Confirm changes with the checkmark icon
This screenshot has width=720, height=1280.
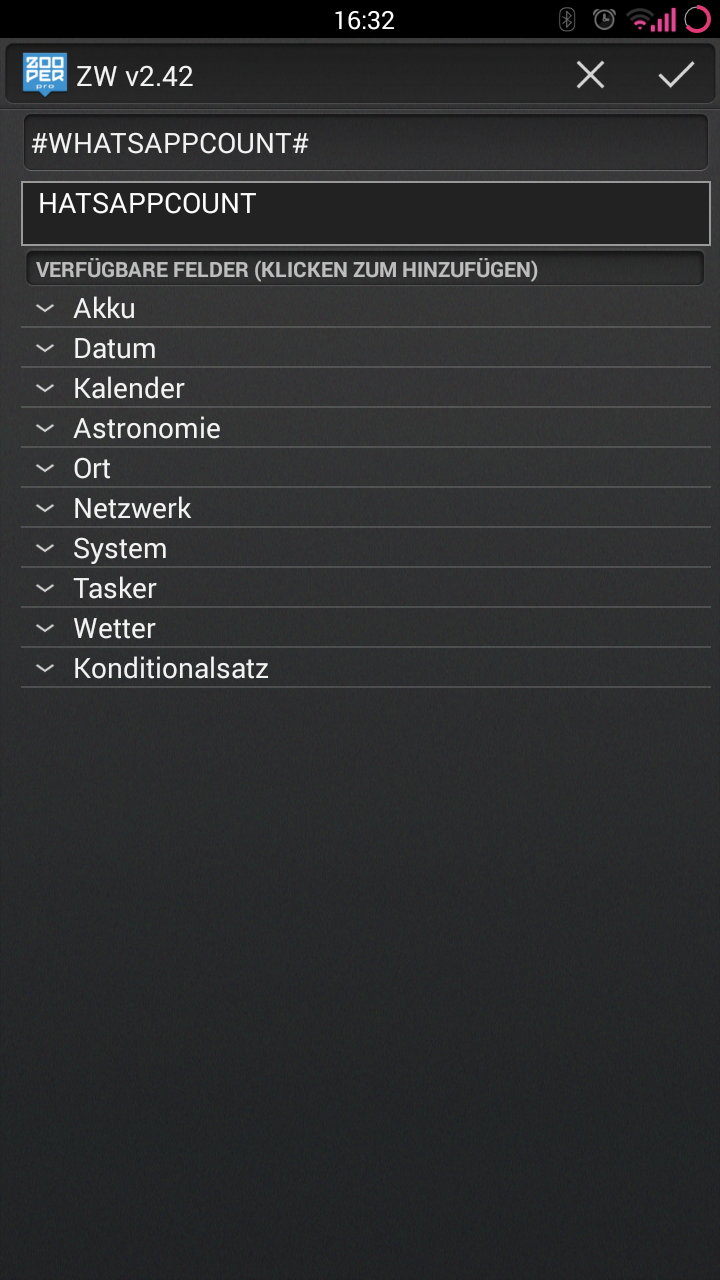676,75
